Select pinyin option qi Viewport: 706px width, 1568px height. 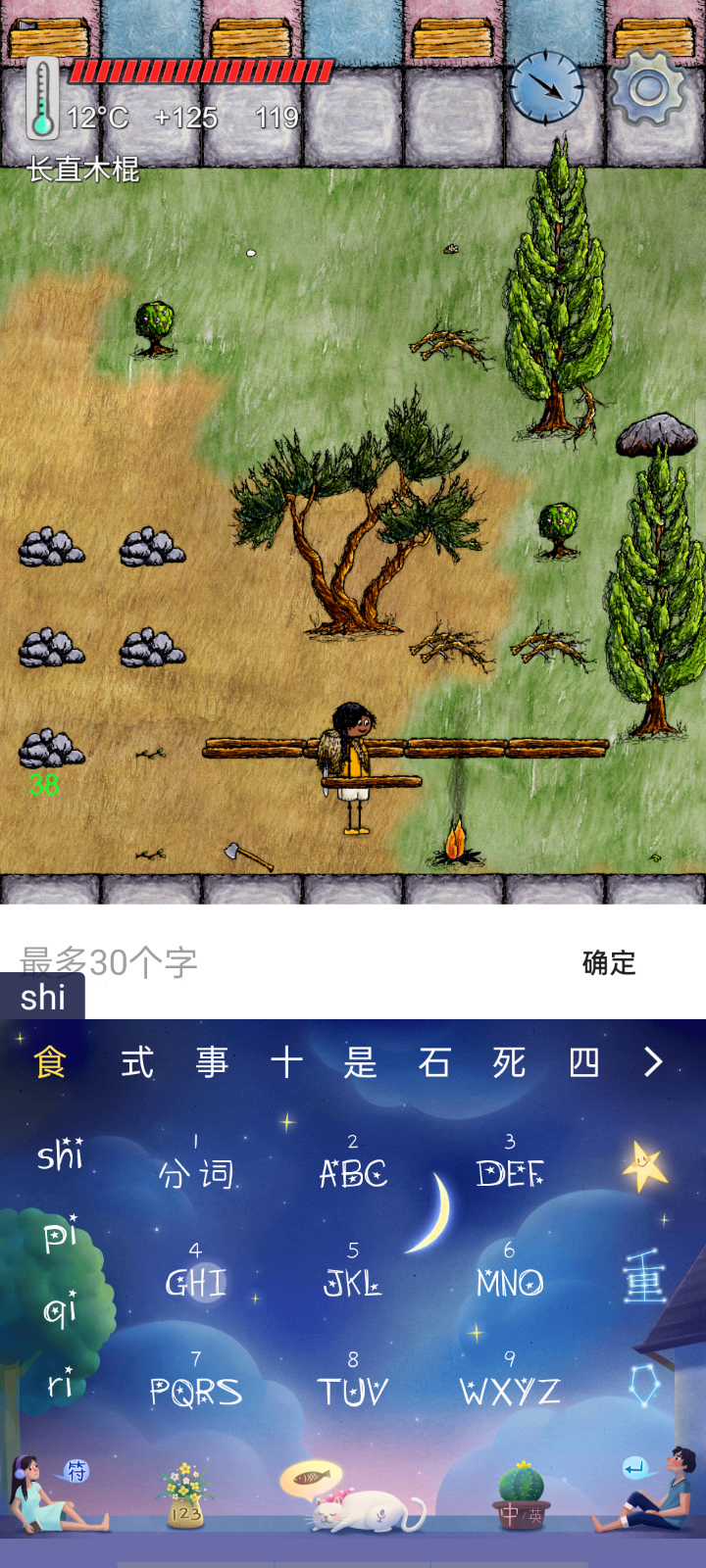pyautogui.click(x=59, y=1308)
